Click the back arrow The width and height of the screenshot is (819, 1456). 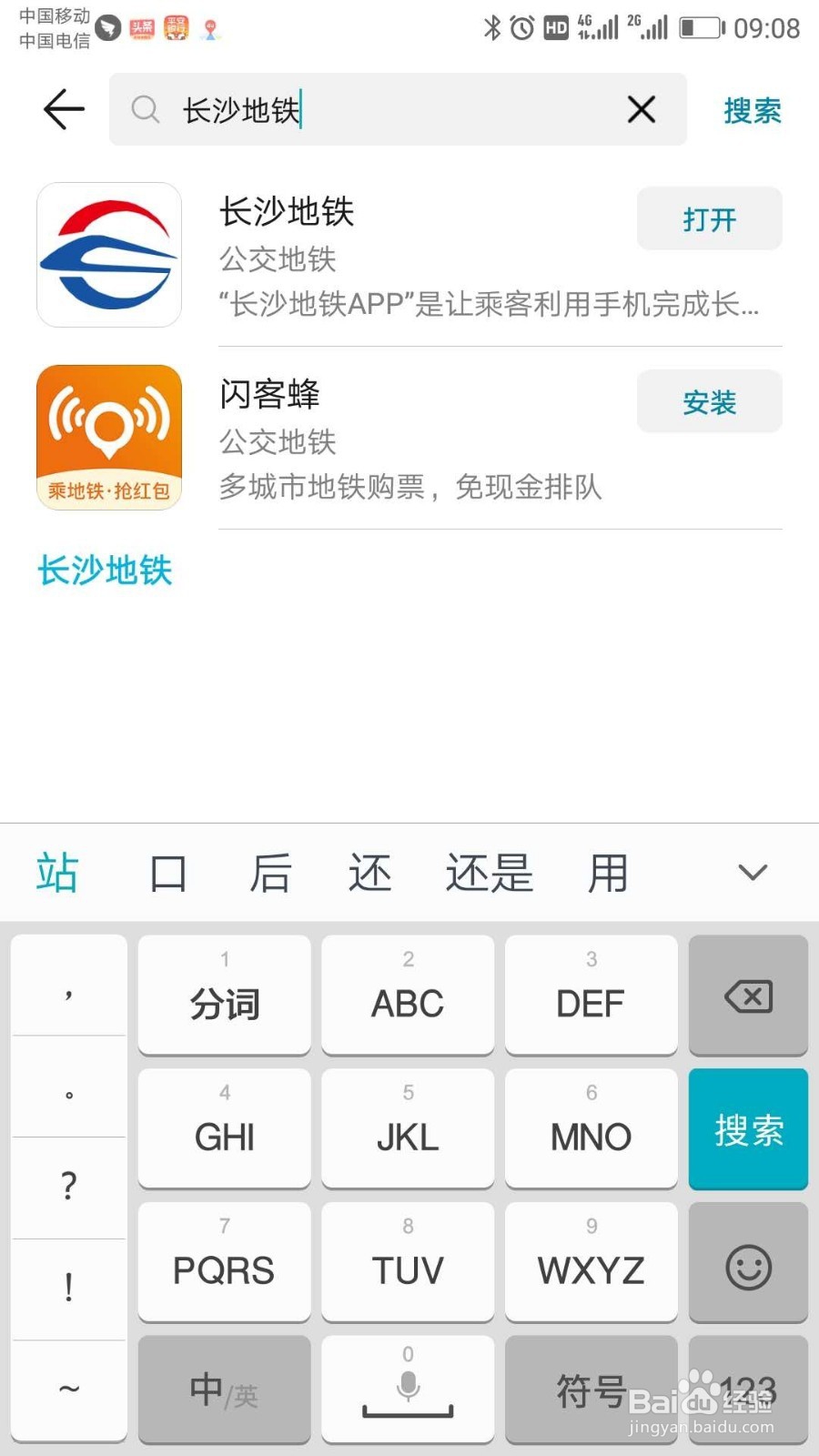pos(60,109)
